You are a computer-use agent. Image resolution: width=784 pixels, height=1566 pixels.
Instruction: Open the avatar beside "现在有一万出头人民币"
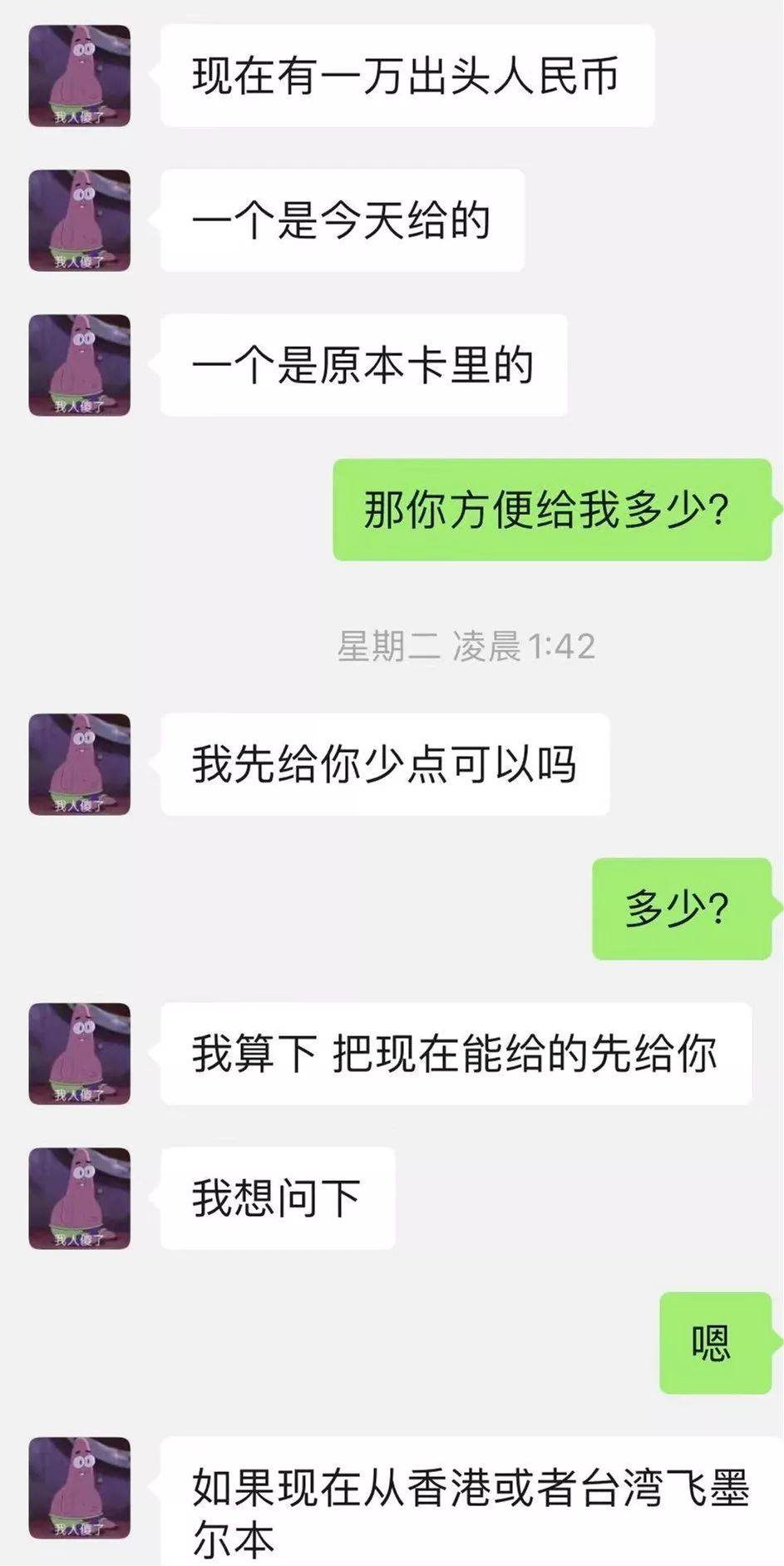click(x=80, y=76)
